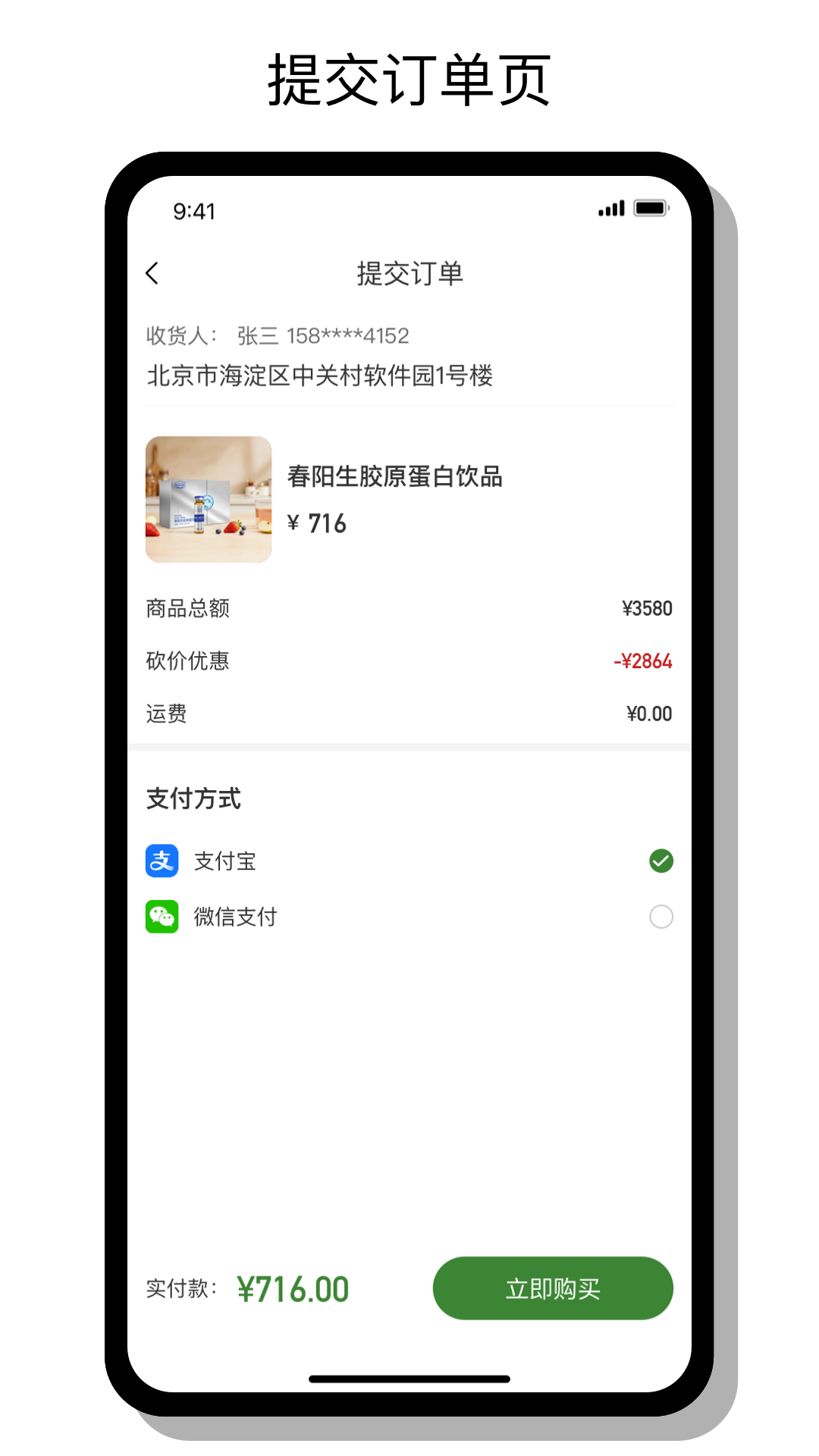The height and width of the screenshot is (1456, 819).
Task: Expand the recipient address details
Action: 319,375
